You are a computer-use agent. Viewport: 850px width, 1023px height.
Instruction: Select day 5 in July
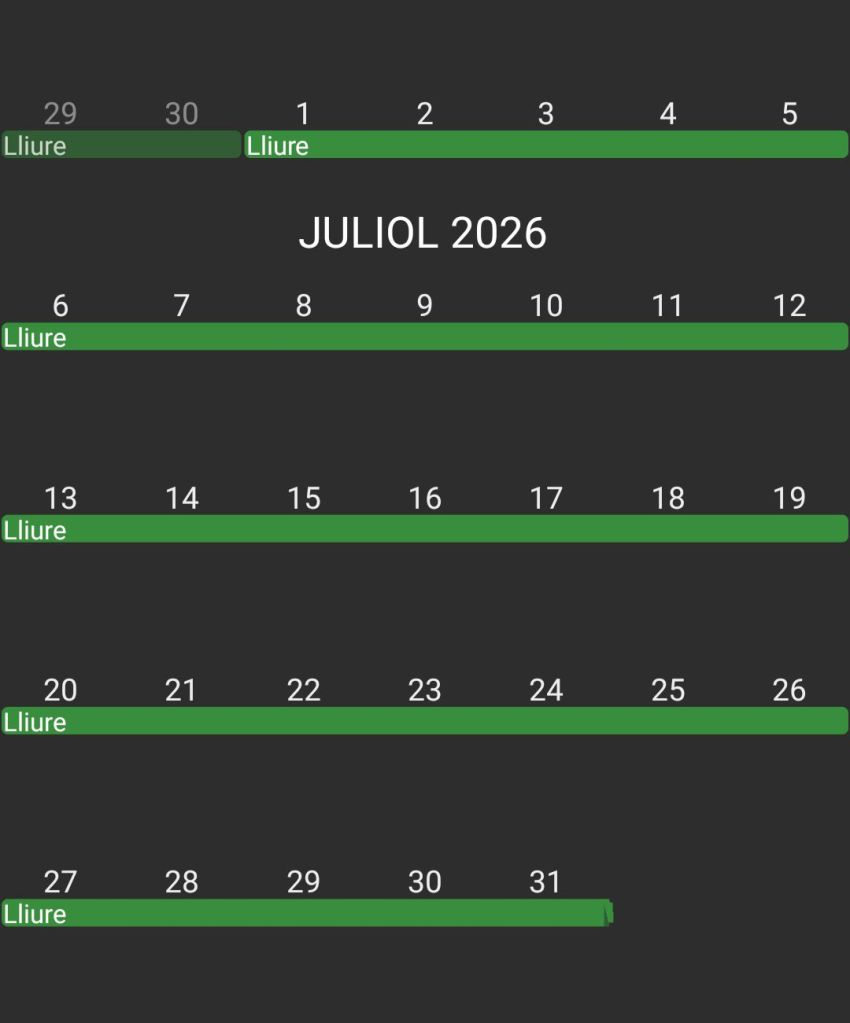[x=789, y=113]
